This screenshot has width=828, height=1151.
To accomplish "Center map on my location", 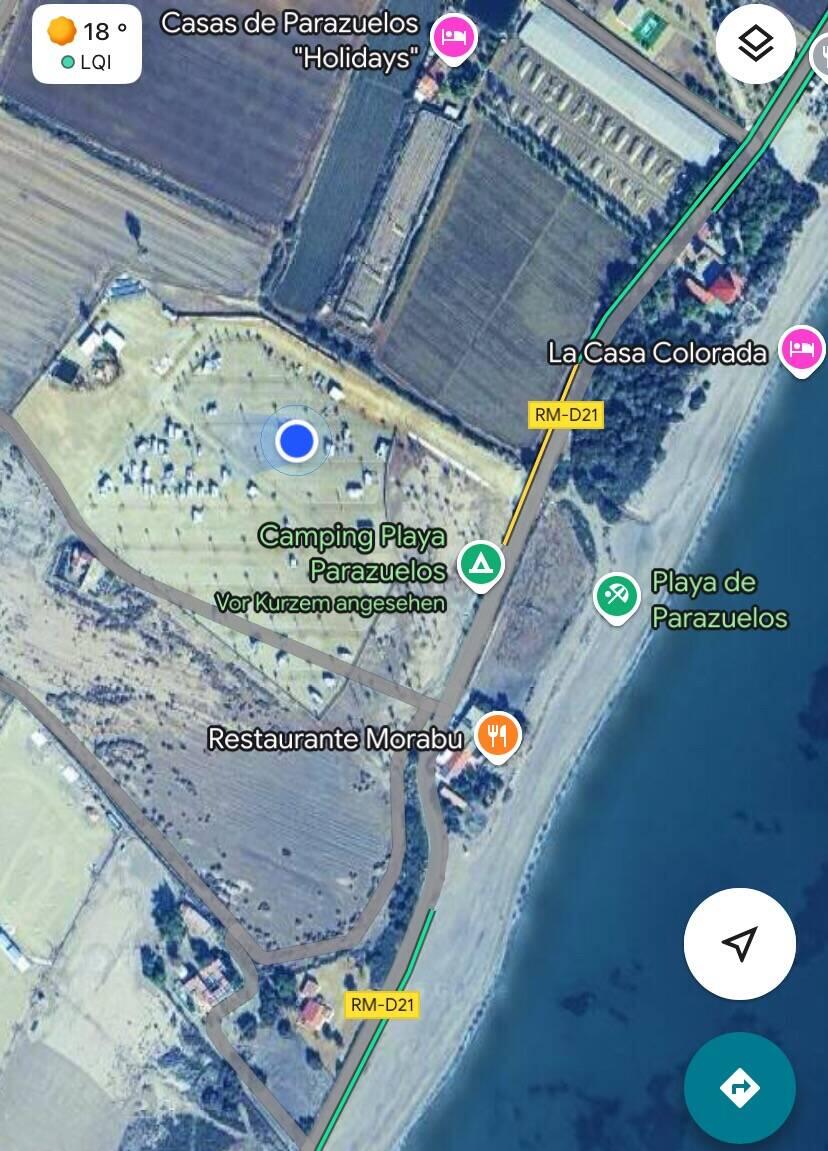I will [739, 943].
